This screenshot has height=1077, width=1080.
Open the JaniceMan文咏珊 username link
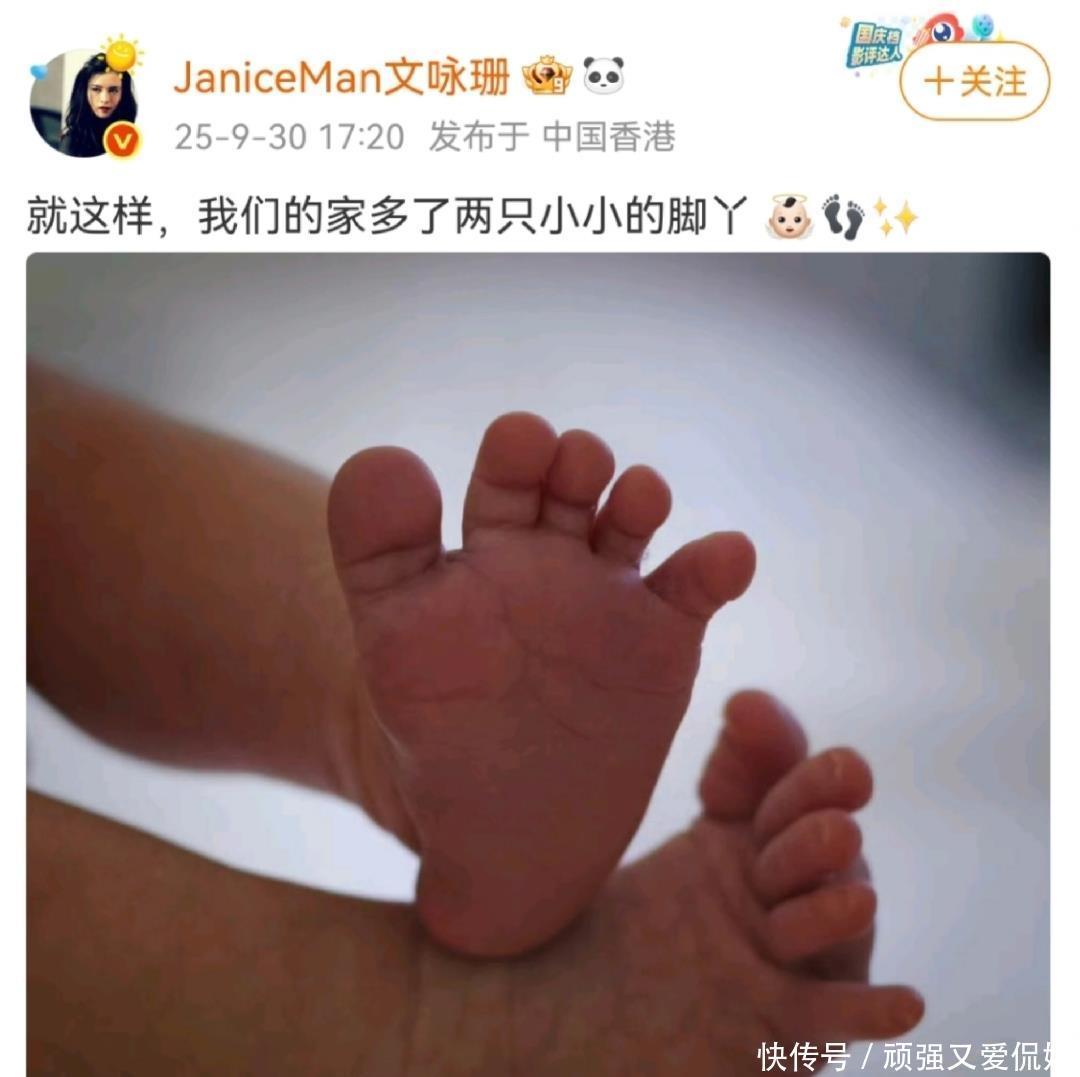(x=341, y=76)
